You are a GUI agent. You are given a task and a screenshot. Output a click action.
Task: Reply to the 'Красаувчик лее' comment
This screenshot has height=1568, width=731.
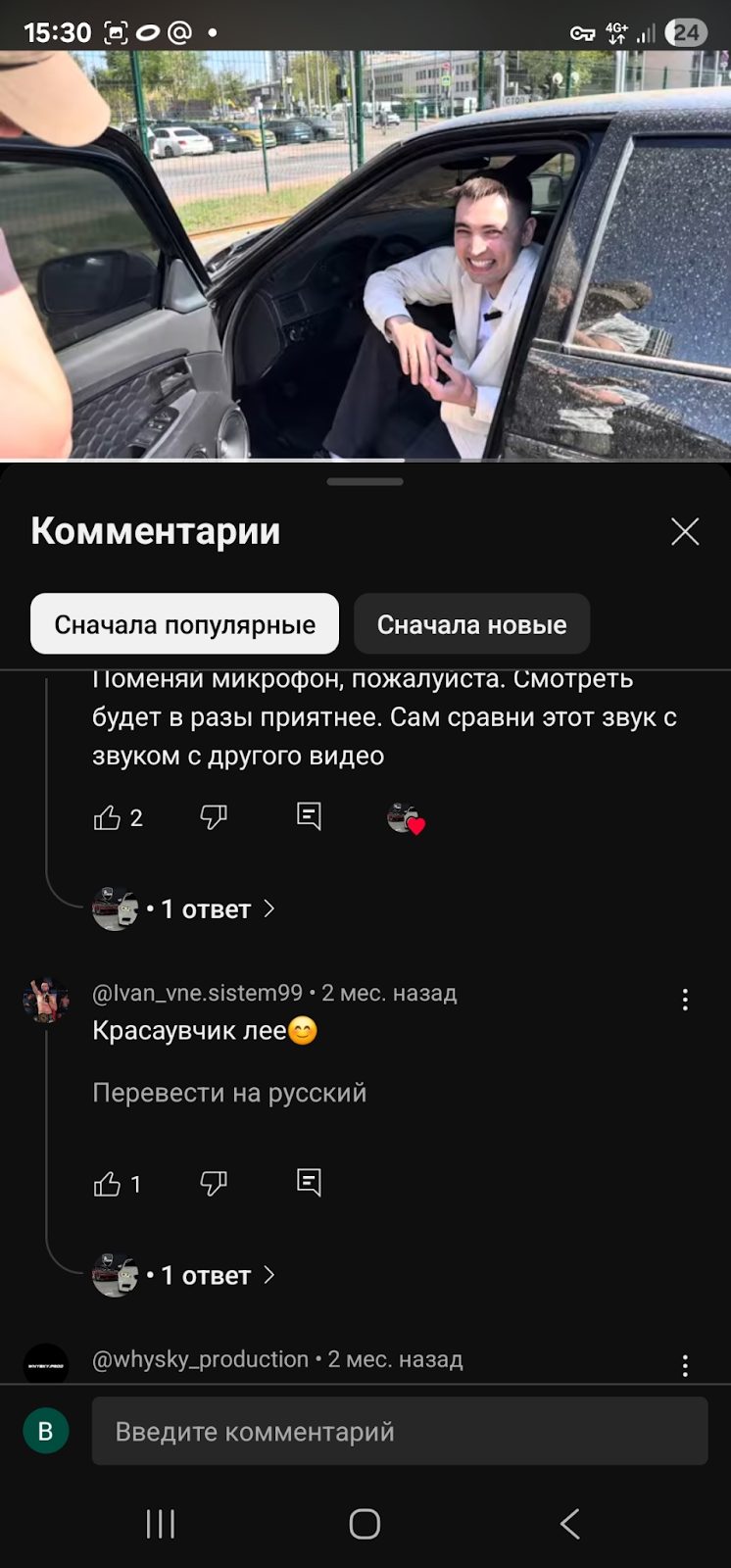(309, 1183)
